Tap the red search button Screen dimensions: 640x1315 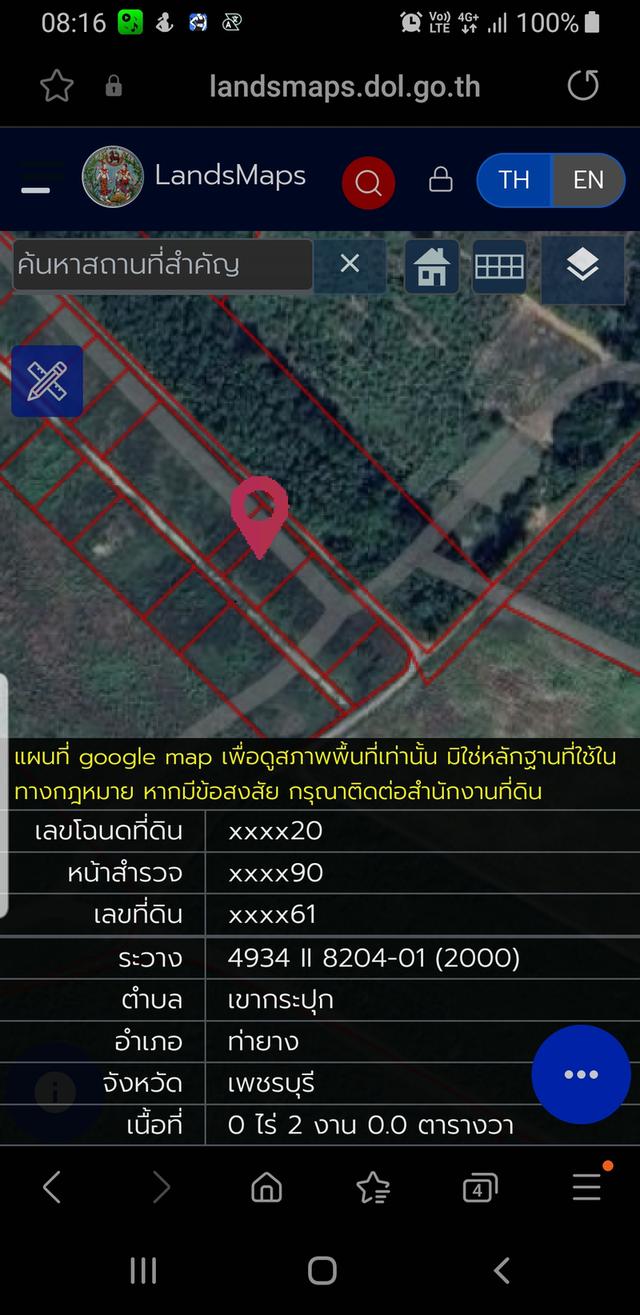point(368,183)
